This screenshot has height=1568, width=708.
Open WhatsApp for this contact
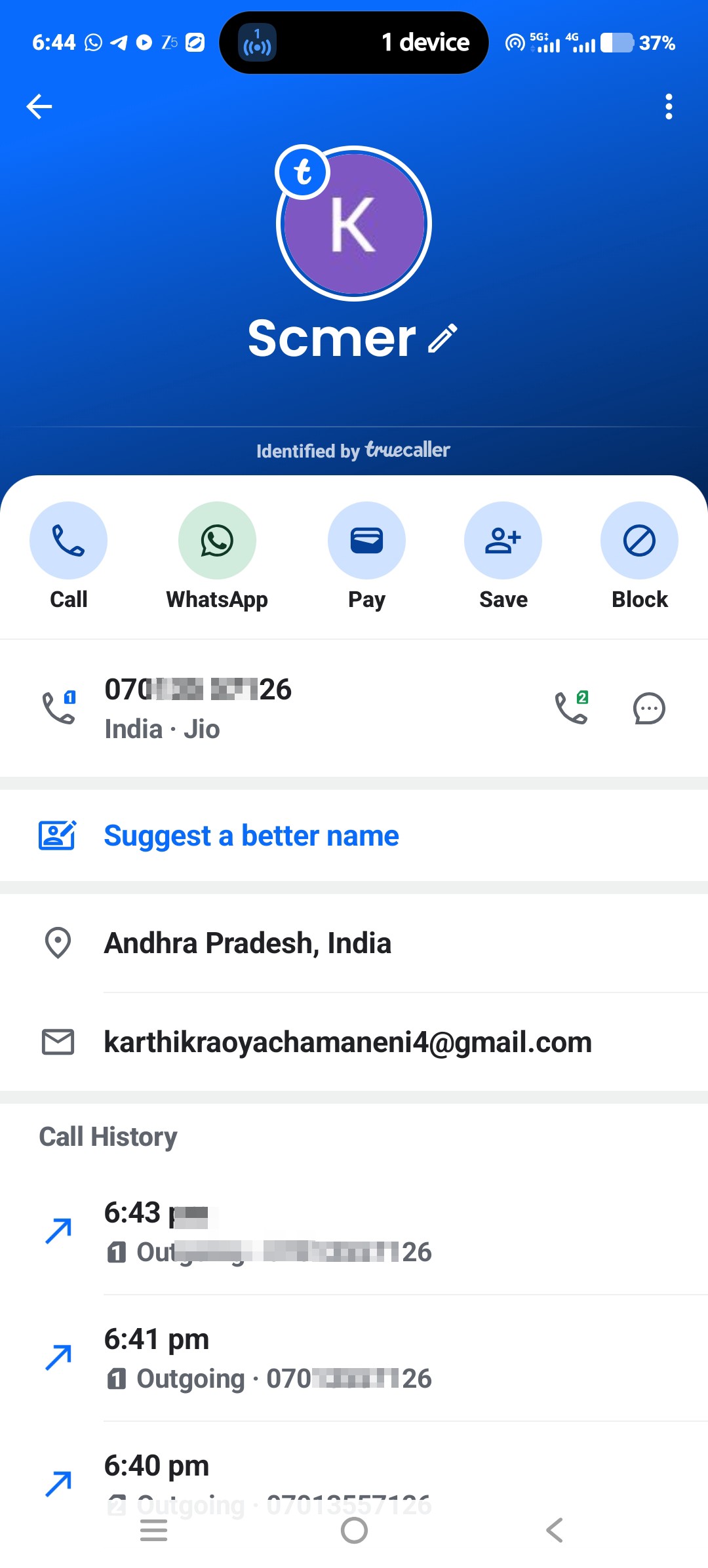point(217,557)
